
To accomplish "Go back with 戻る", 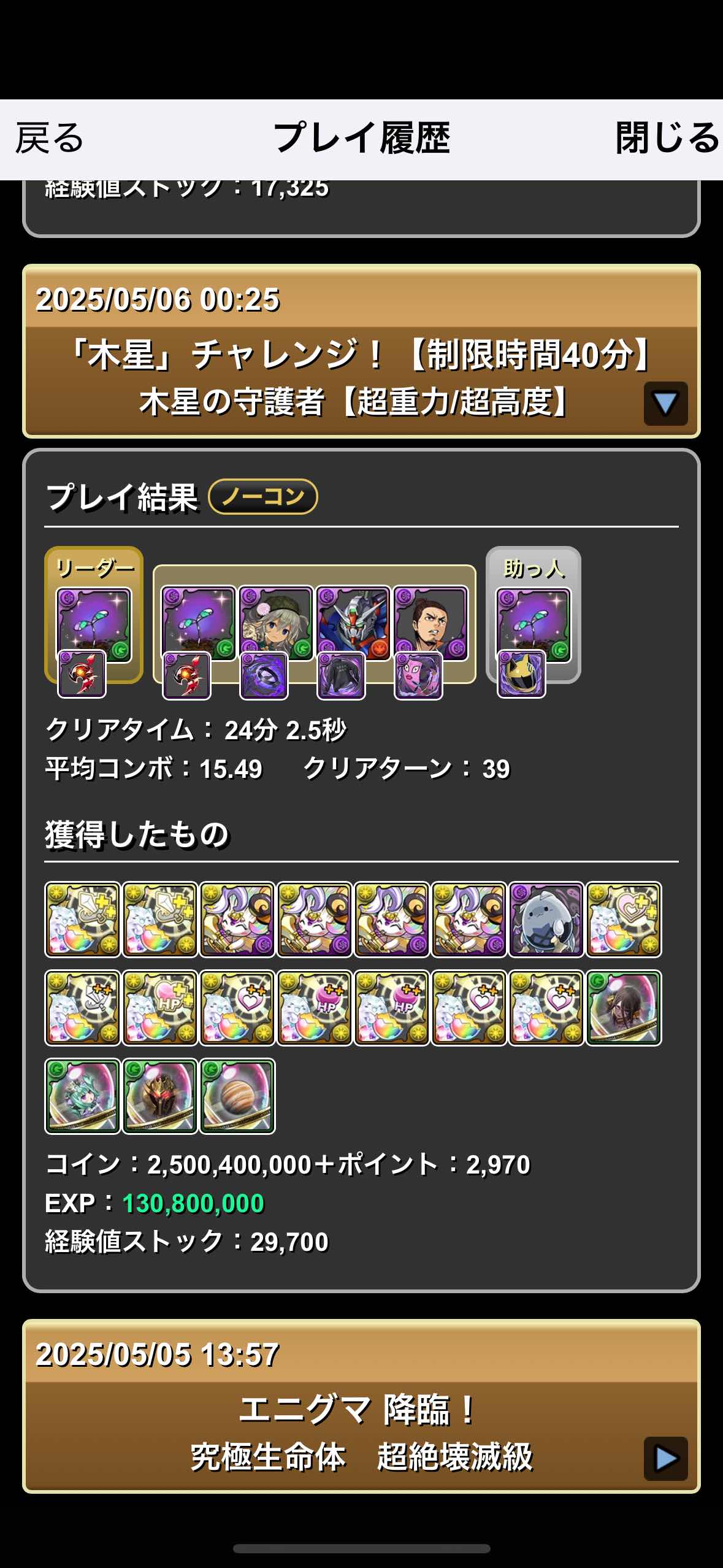I will [49, 139].
